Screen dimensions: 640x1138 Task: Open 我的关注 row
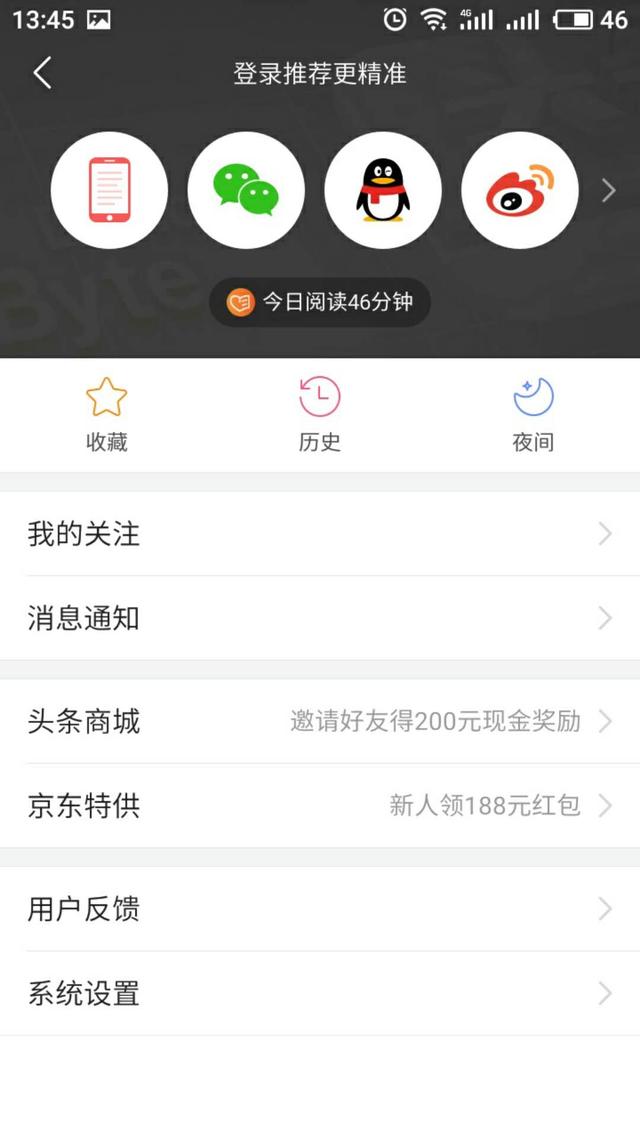click(x=320, y=534)
